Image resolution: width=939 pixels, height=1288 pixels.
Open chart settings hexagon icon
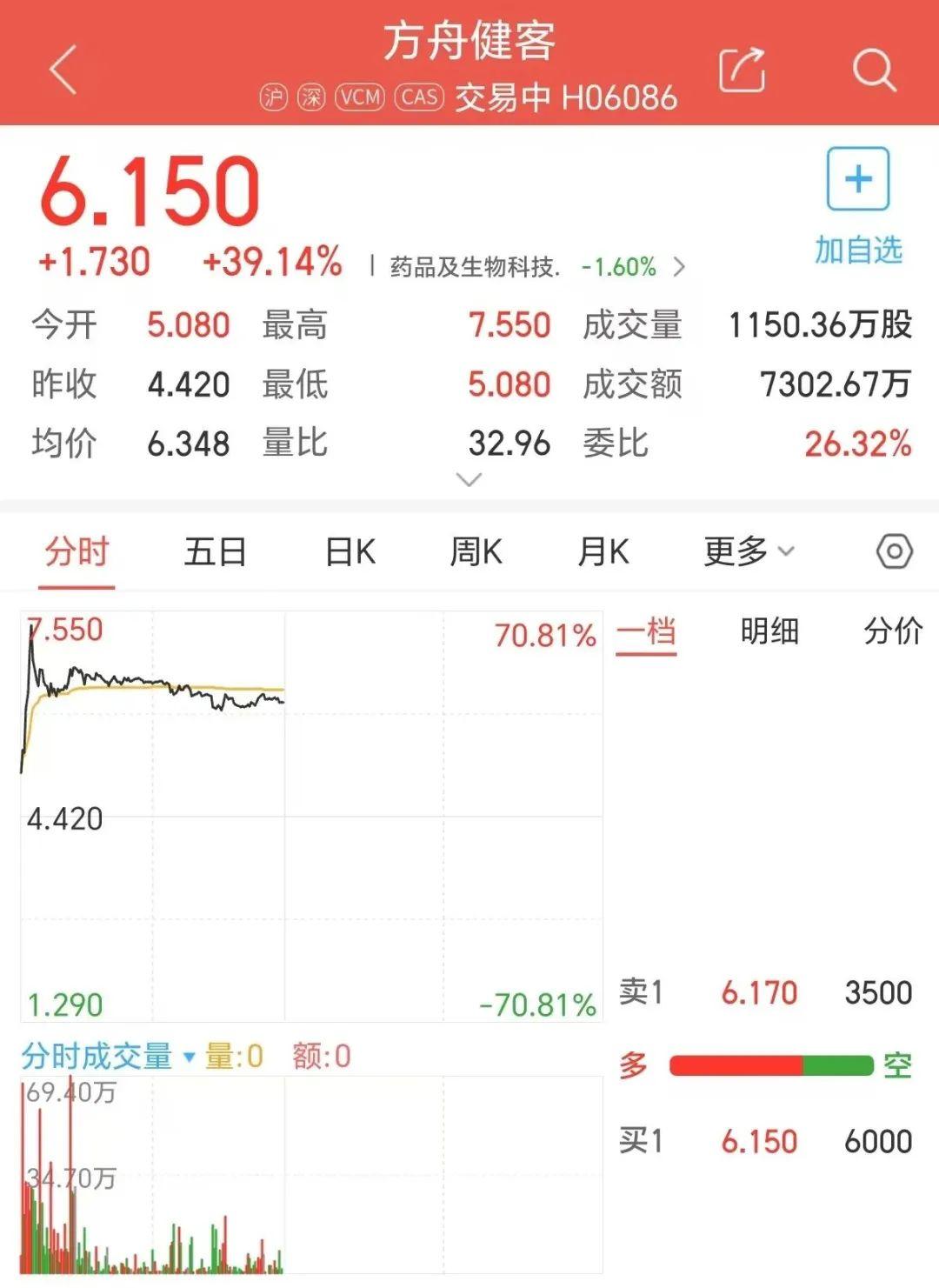(x=894, y=551)
